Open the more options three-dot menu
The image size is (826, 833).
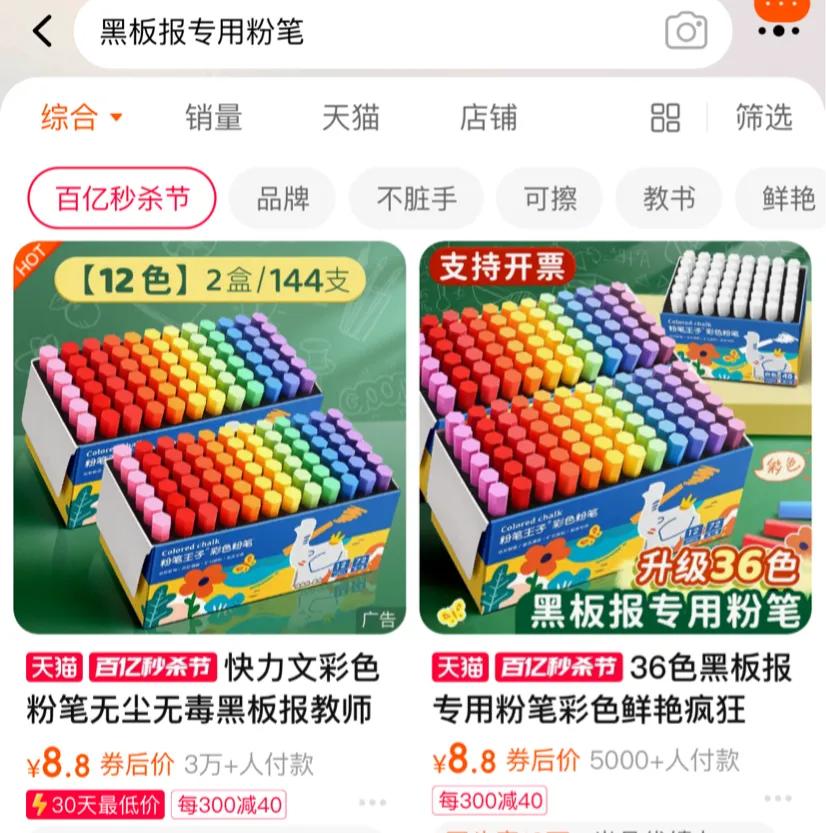tap(777, 31)
